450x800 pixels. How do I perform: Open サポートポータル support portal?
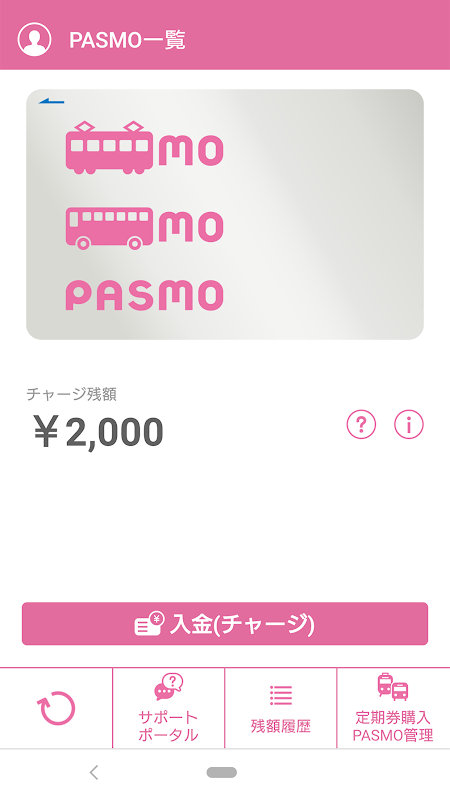168,708
